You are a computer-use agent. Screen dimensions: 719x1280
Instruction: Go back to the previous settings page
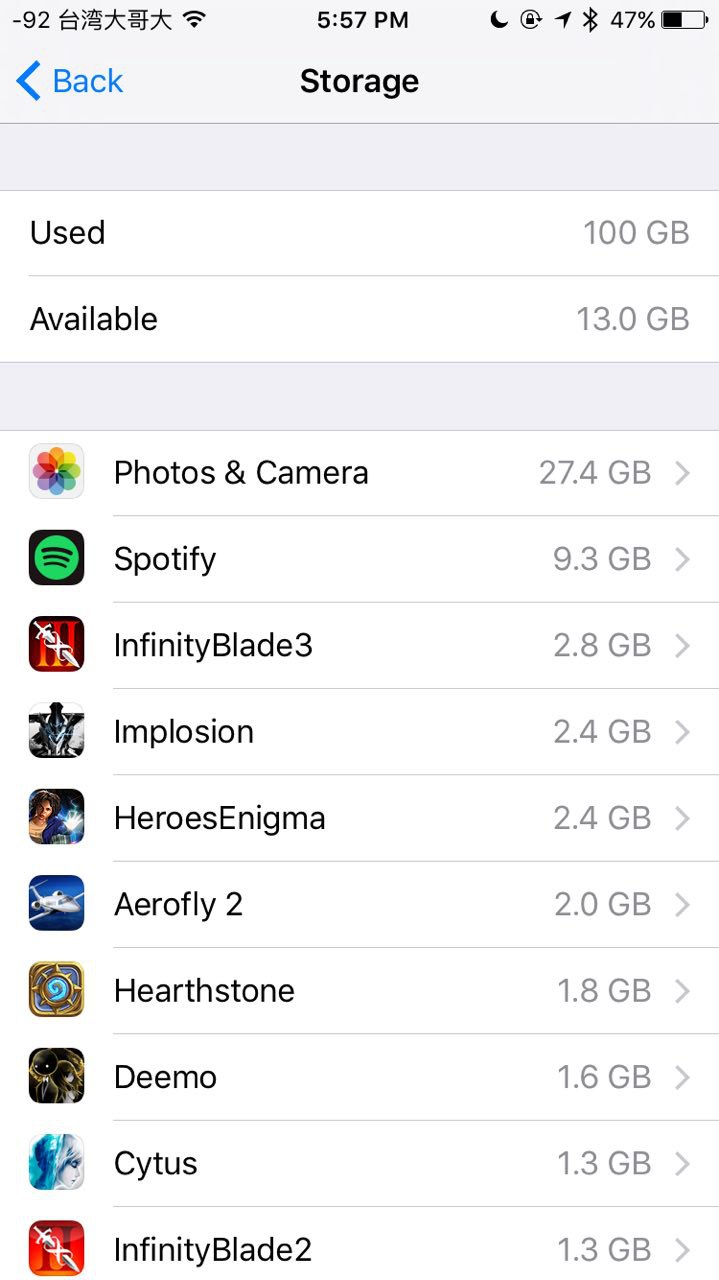coord(70,81)
